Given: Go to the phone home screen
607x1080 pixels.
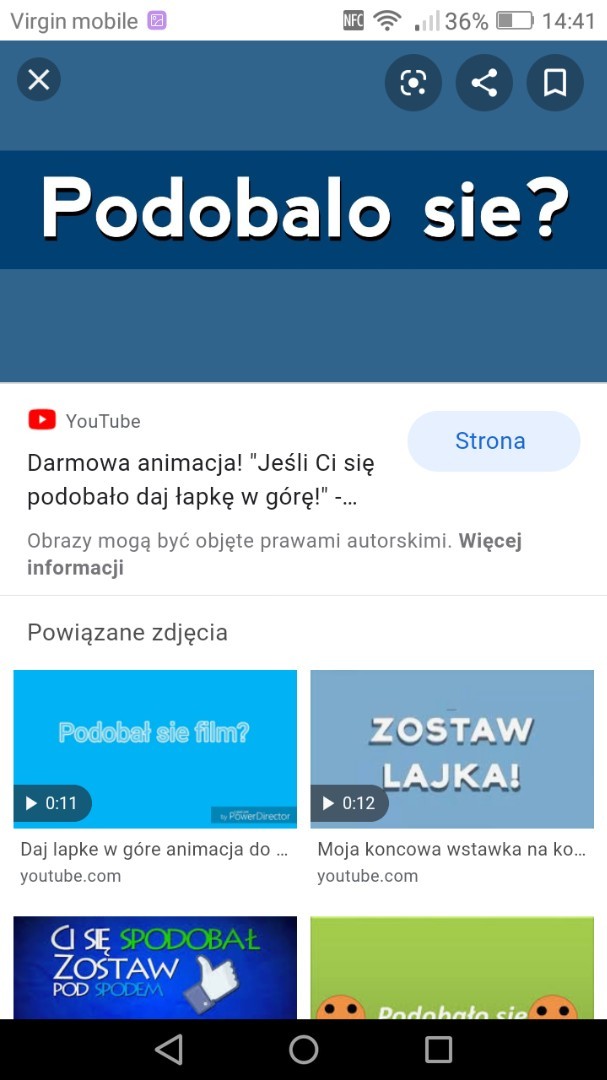Looking at the screenshot, I should [x=303, y=1049].
